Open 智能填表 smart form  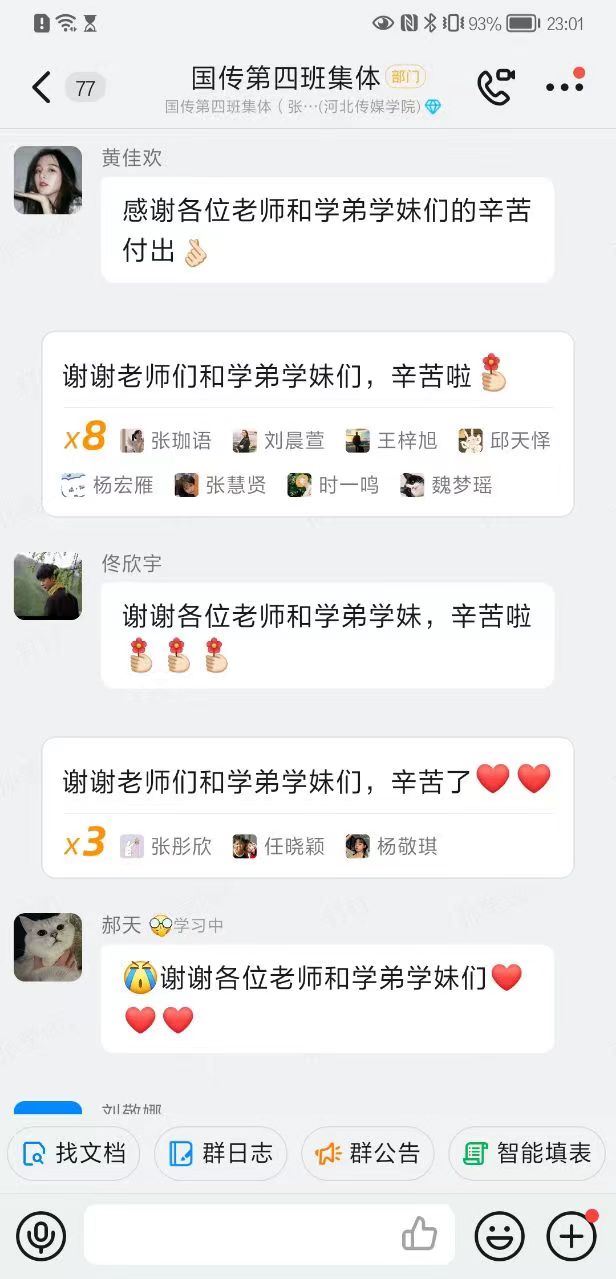[527, 1153]
